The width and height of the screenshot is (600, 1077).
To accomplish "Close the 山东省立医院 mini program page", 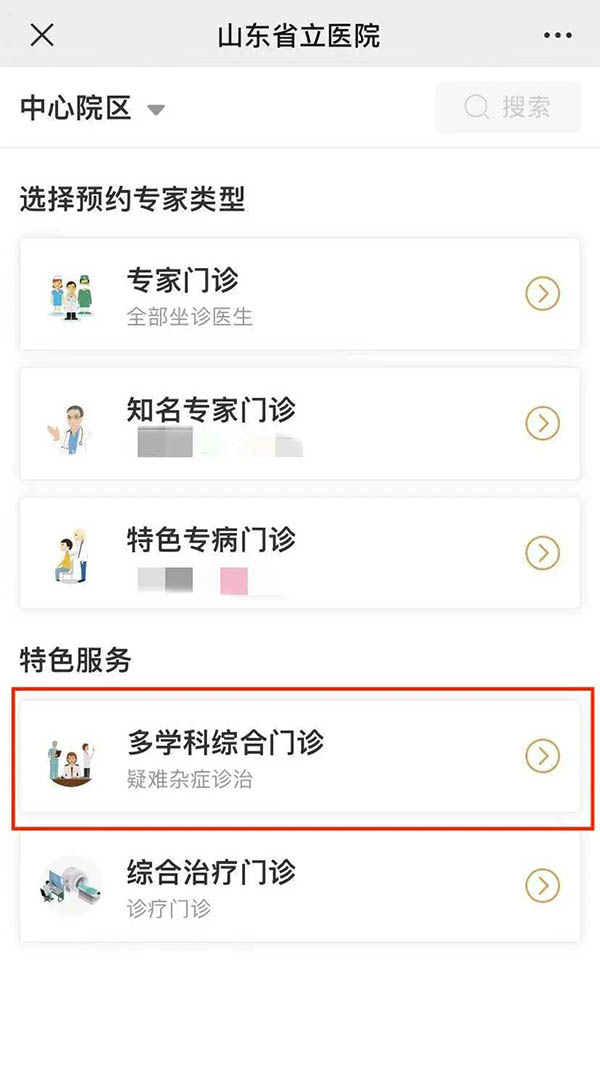I will 42,35.
